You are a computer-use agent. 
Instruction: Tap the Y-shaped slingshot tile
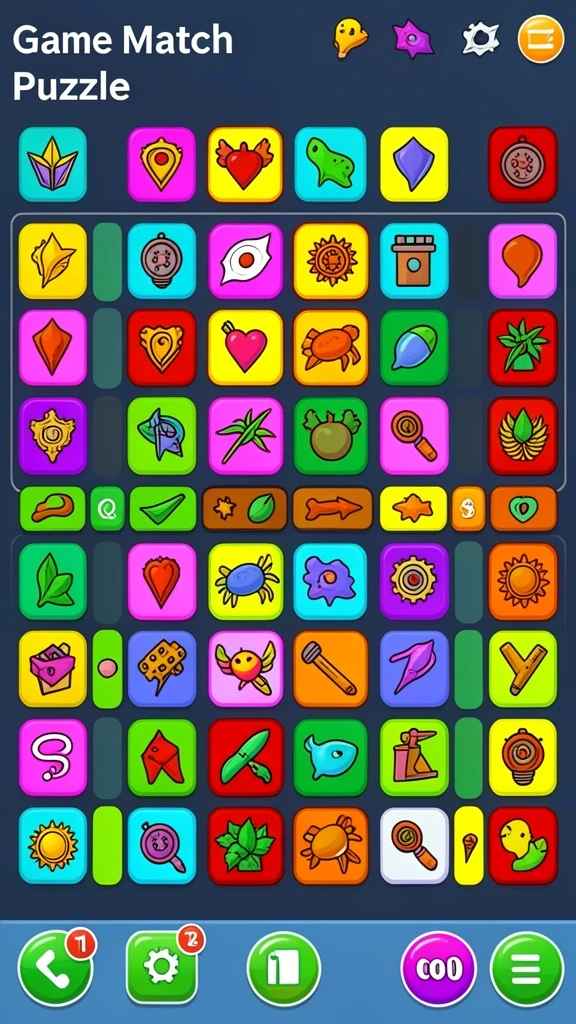coord(523,669)
